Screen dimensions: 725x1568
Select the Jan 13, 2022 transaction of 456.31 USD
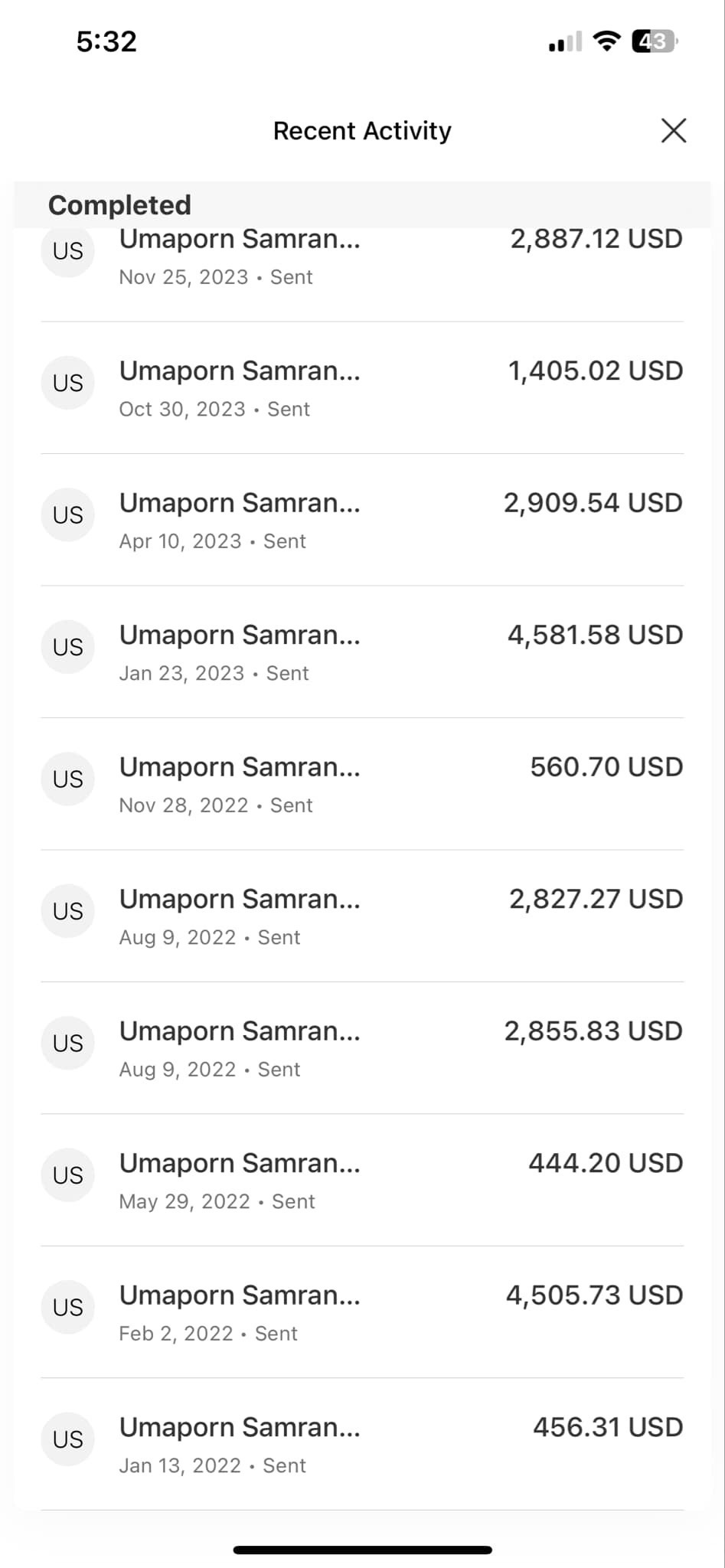coord(362,1445)
